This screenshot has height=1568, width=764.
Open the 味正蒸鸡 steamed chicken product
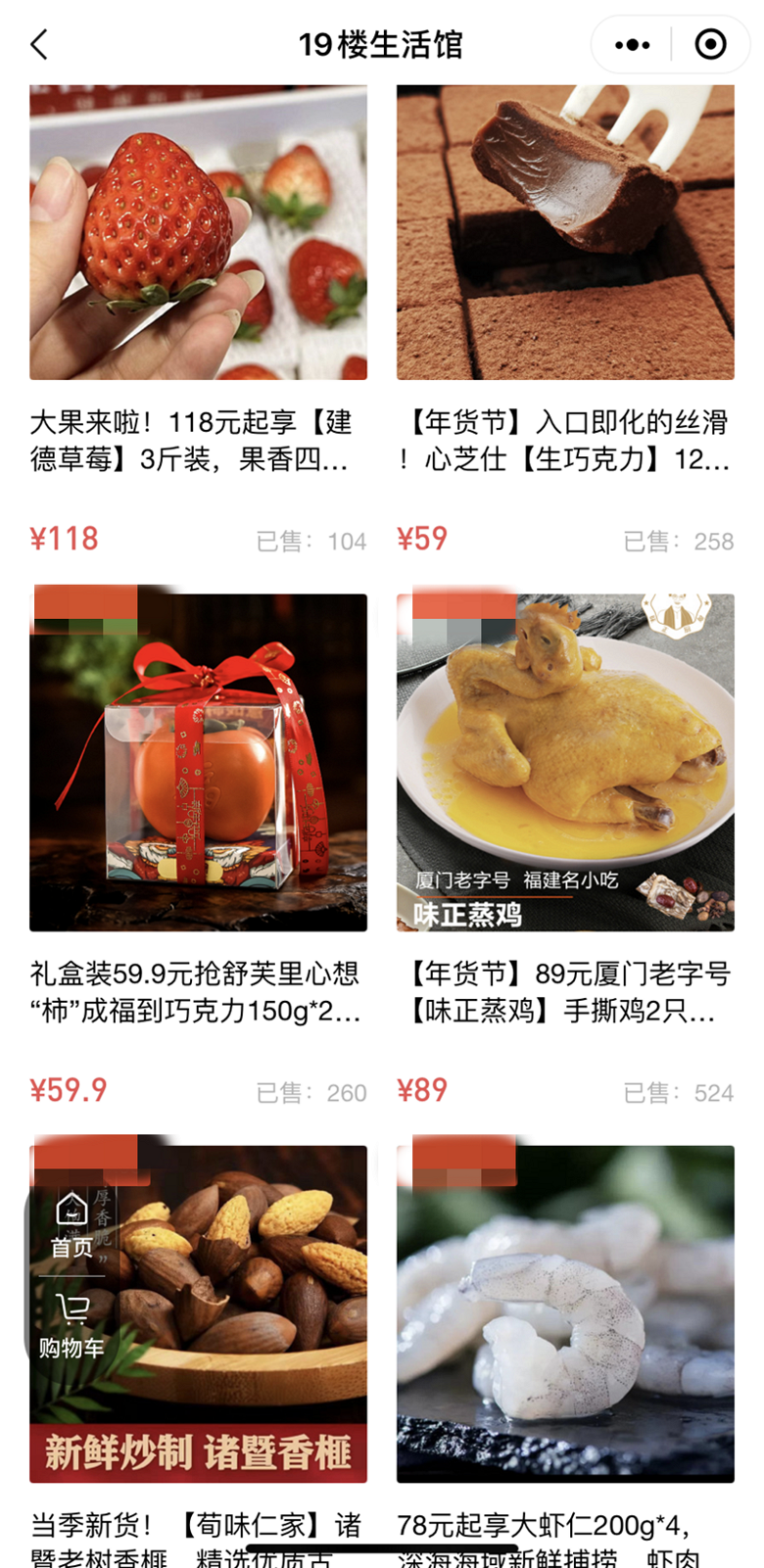point(565,848)
